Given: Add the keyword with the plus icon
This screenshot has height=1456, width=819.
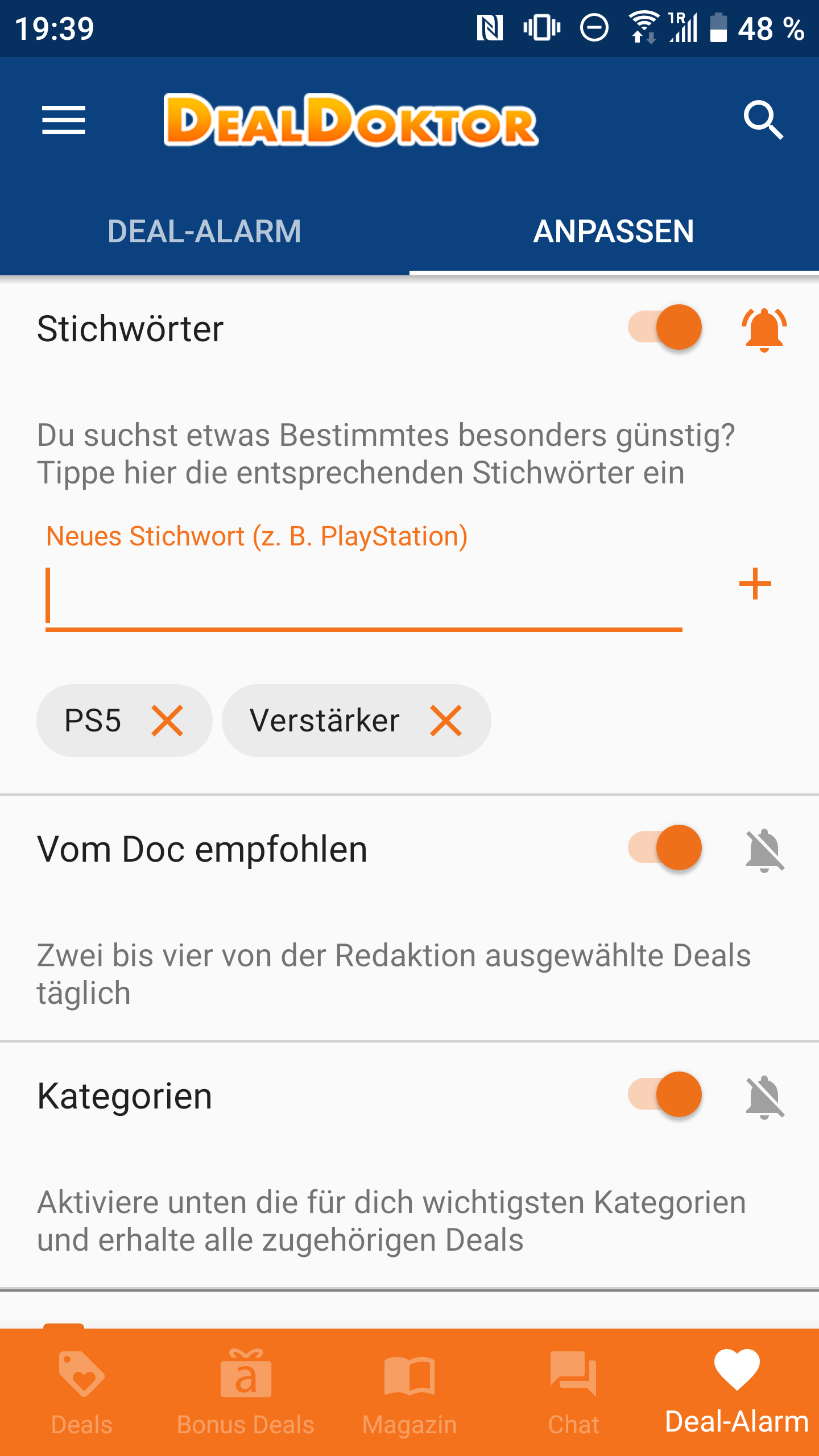Looking at the screenshot, I should click(755, 584).
